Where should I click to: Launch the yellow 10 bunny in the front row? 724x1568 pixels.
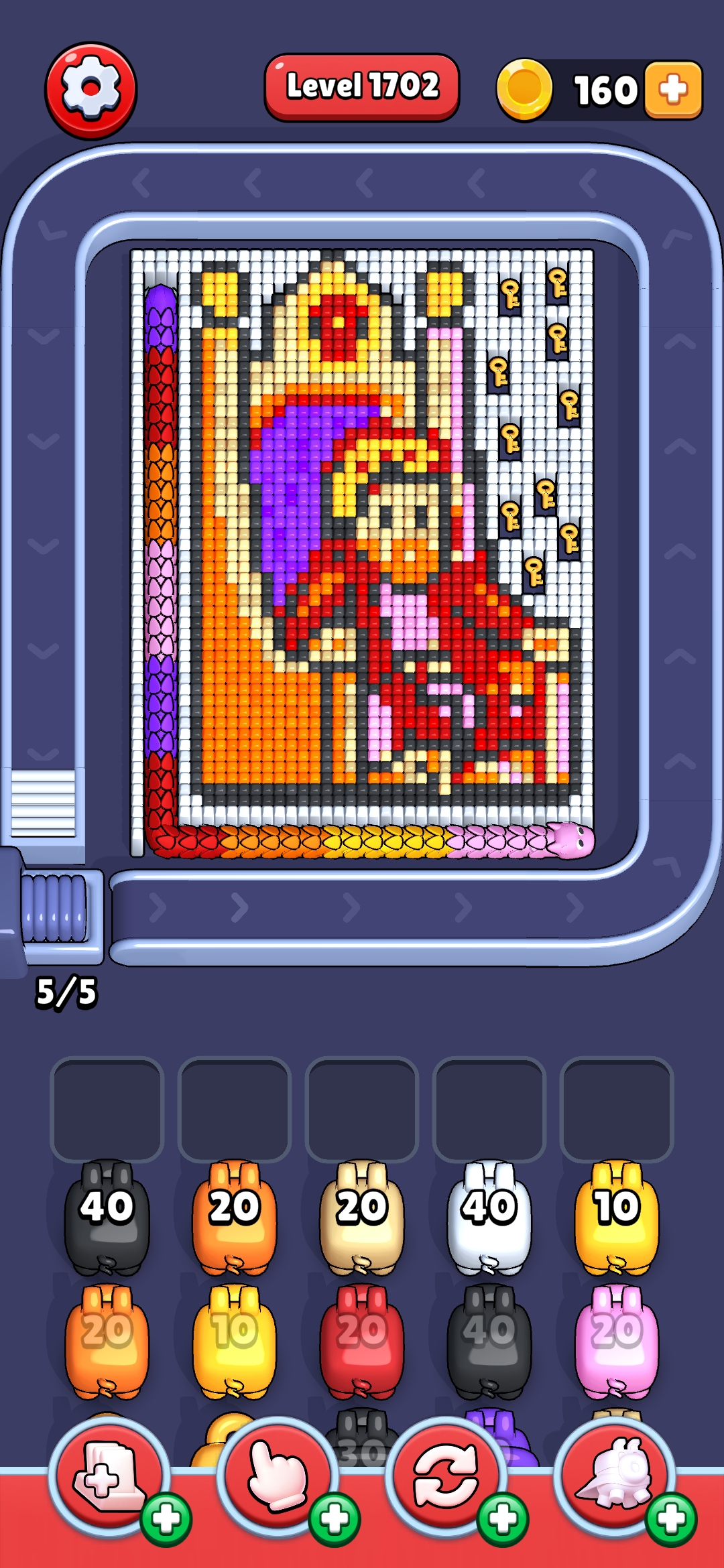click(x=616, y=1216)
